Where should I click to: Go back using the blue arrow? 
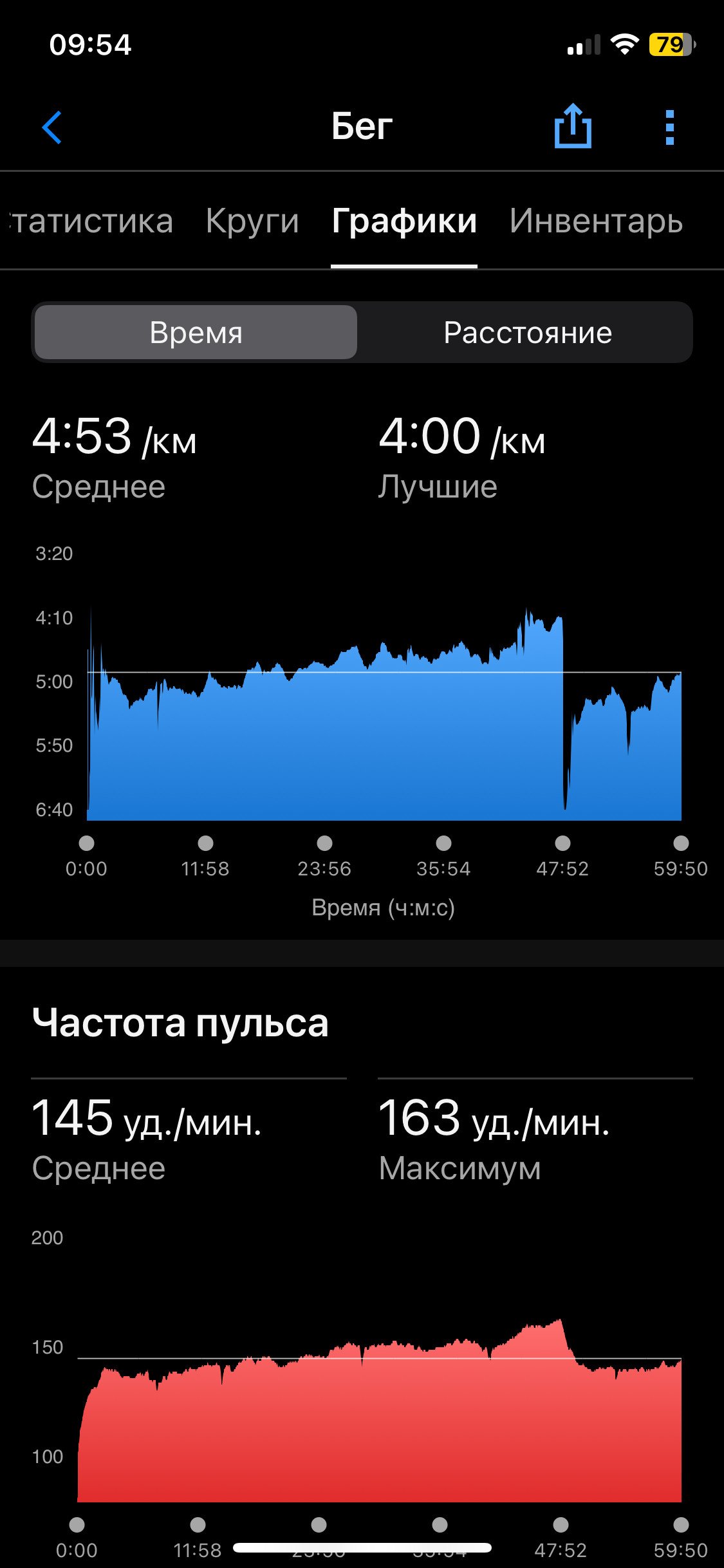click(x=52, y=127)
